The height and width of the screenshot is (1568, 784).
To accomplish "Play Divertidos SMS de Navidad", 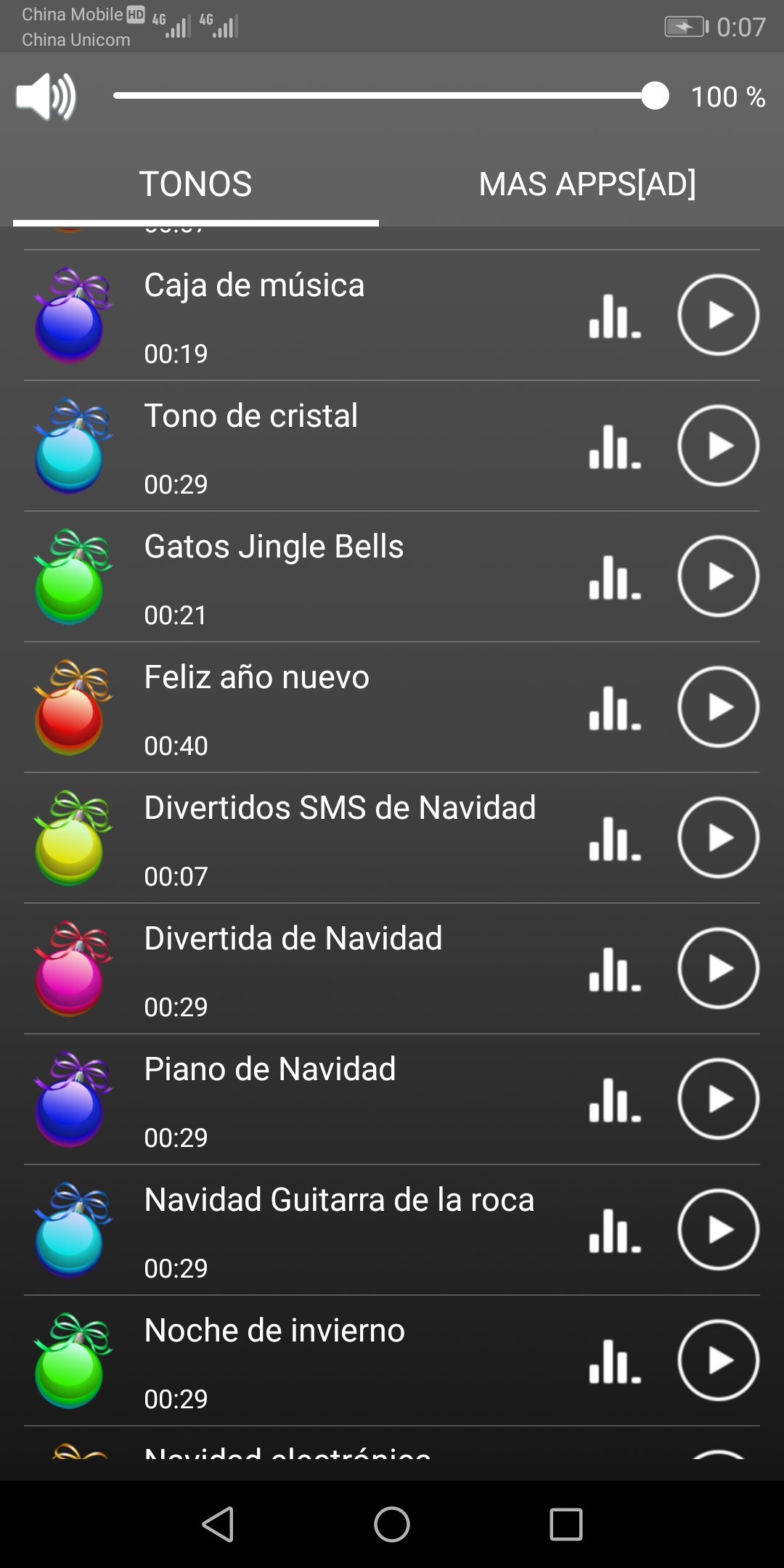I will point(718,838).
